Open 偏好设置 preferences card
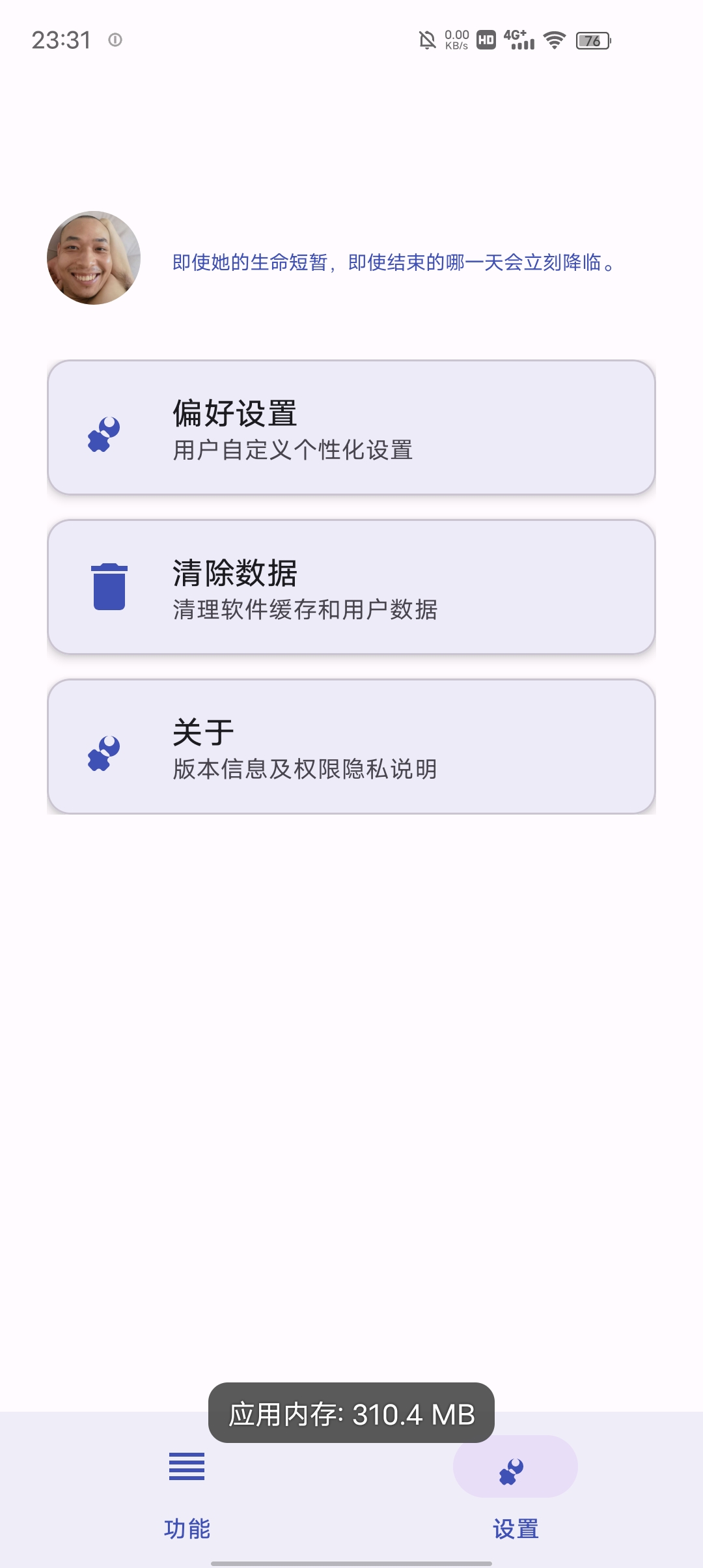 tap(351, 428)
